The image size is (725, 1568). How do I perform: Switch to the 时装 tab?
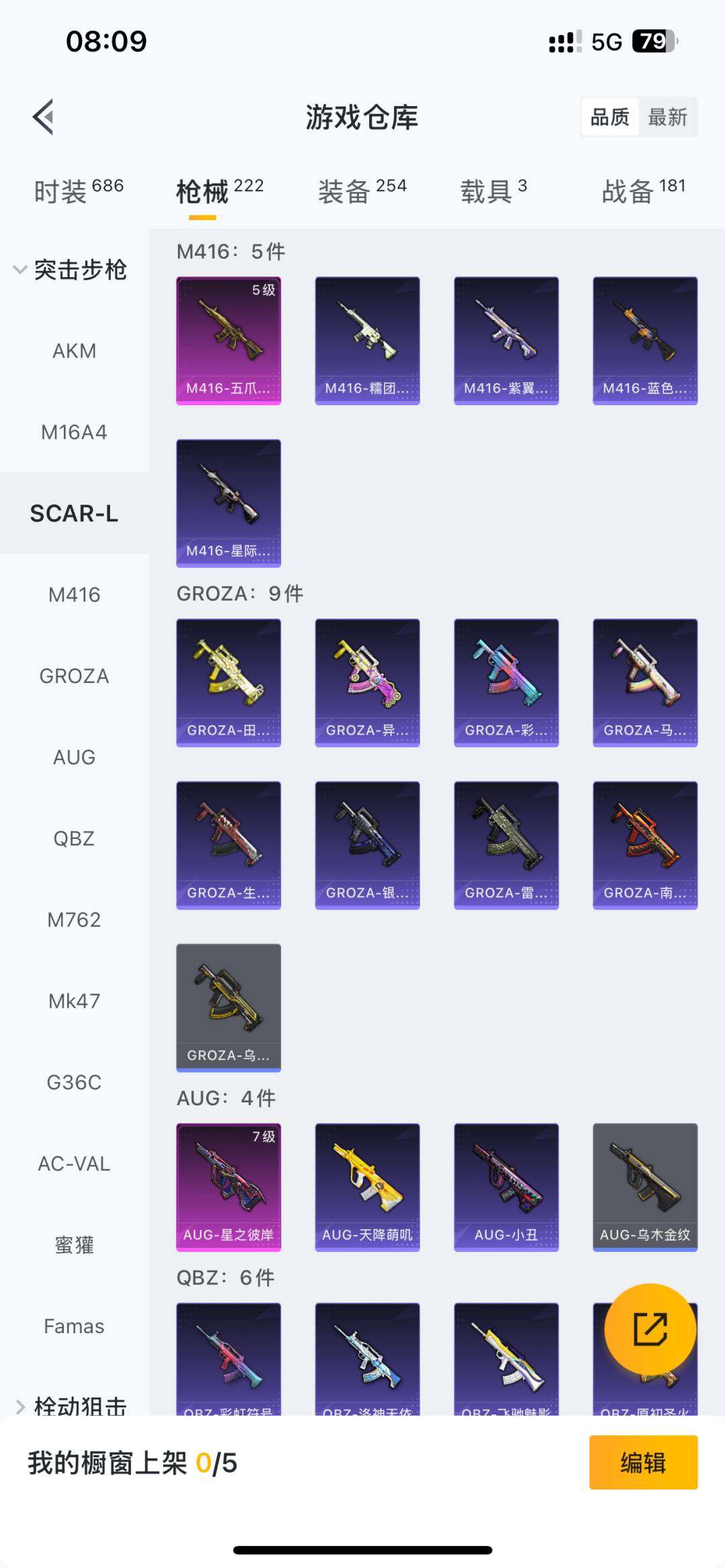(x=79, y=191)
